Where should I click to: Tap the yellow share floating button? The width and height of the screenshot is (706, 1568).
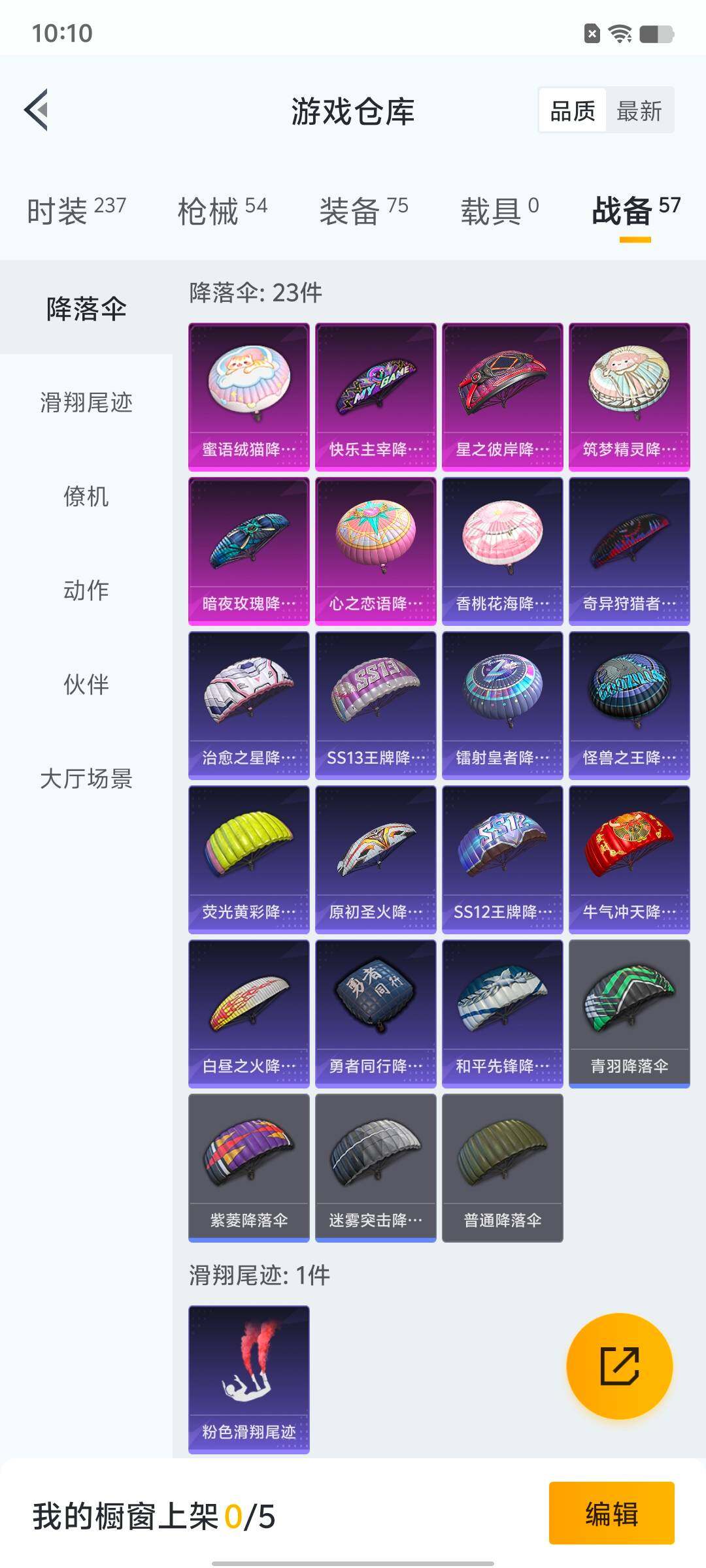619,1366
